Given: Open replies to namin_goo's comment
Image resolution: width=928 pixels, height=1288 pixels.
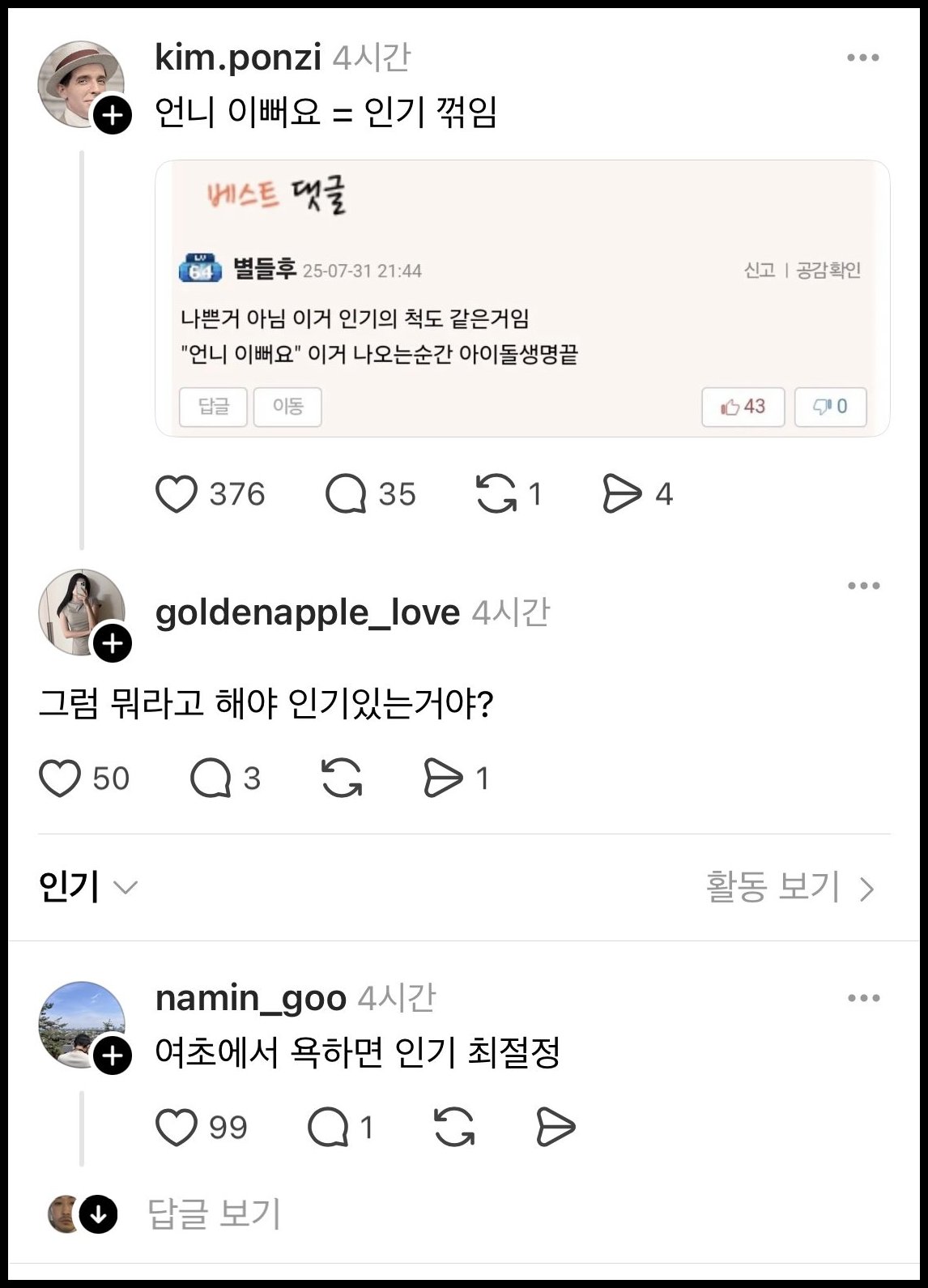Looking at the screenshot, I should click(328, 1127).
